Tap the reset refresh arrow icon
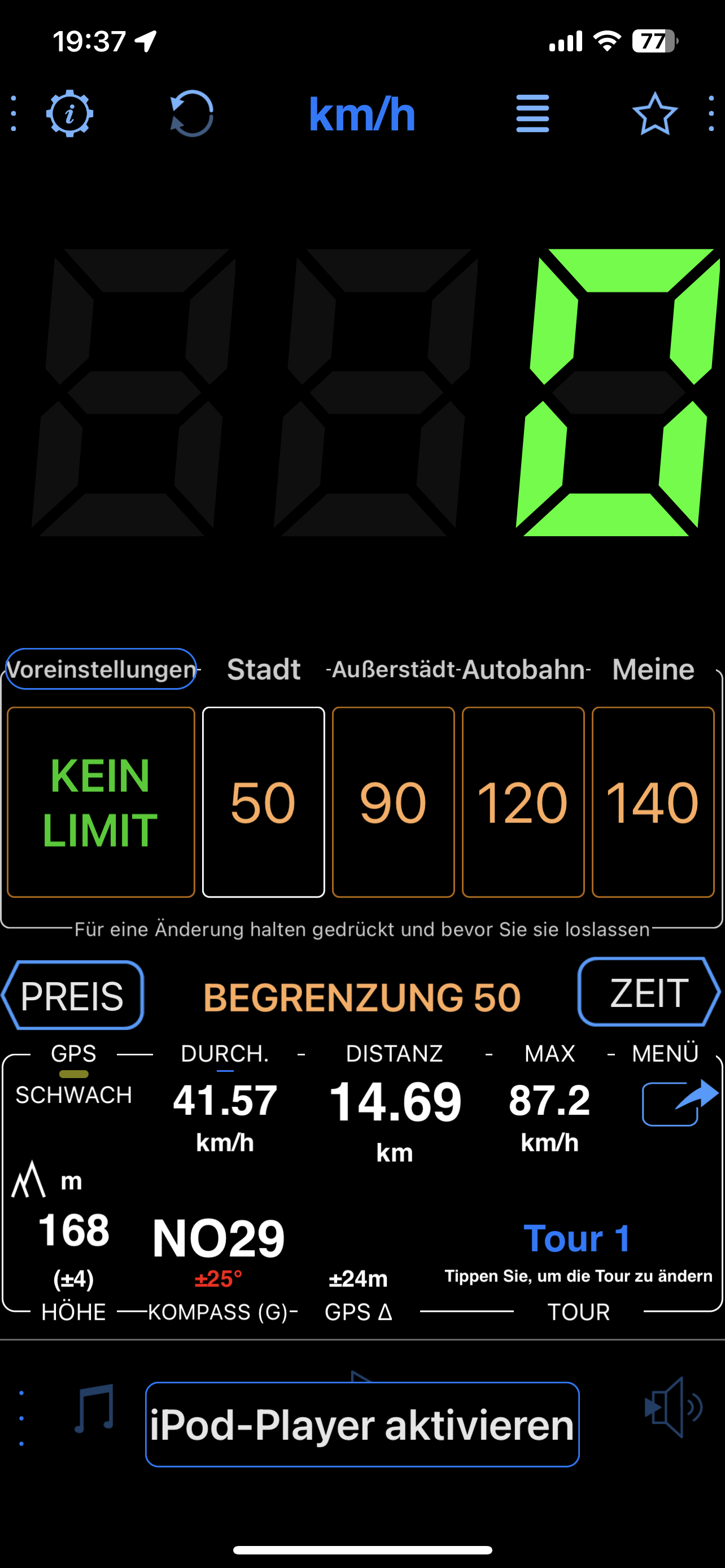 pyautogui.click(x=192, y=113)
